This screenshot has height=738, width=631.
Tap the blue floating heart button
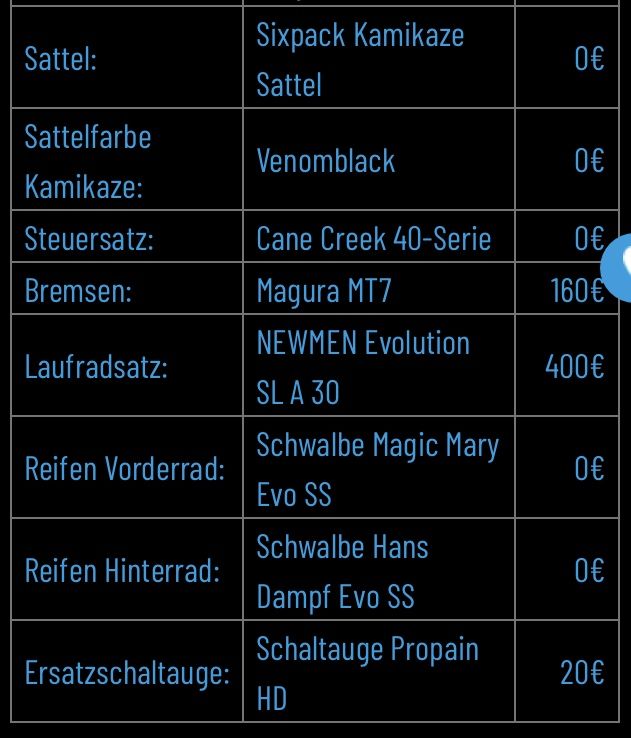[x=619, y=265]
